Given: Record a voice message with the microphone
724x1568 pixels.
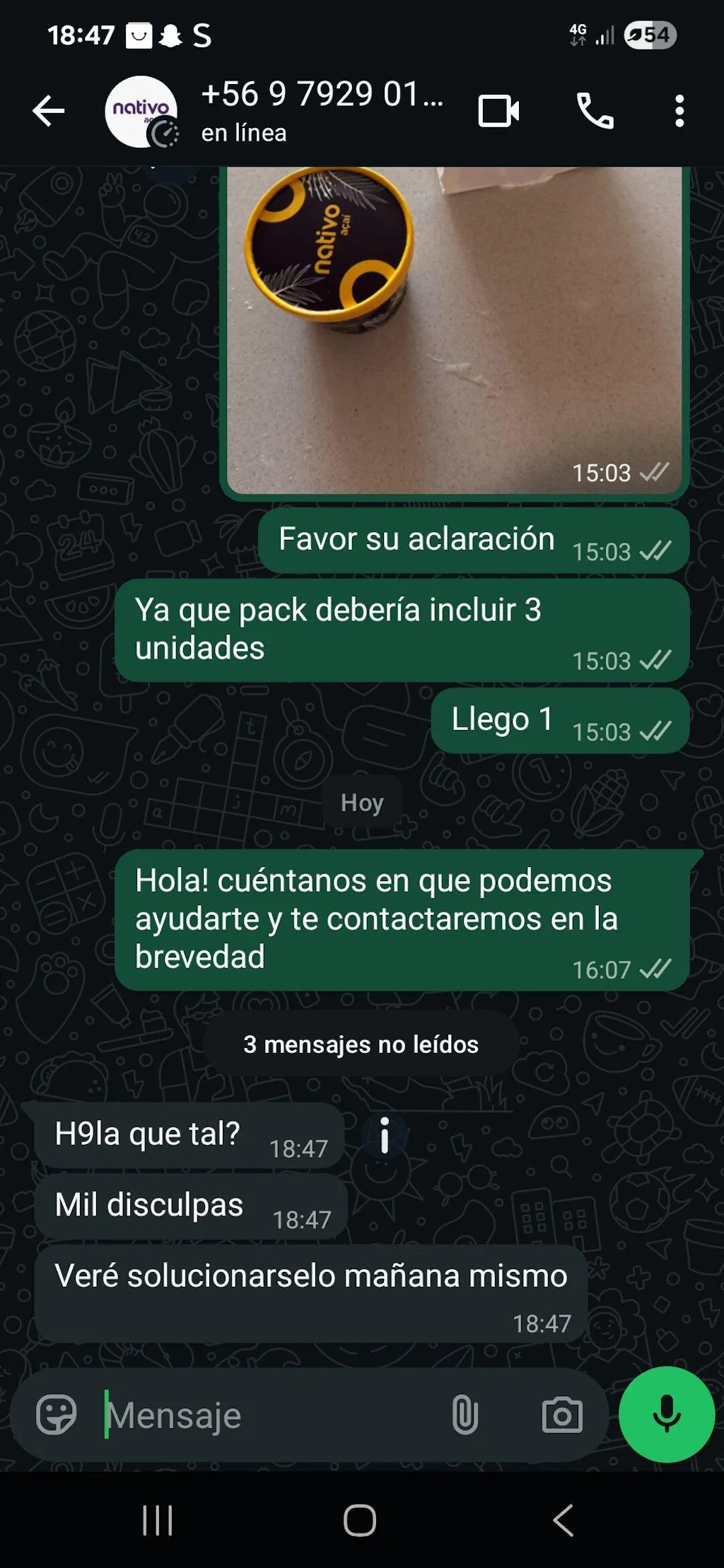Looking at the screenshot, I should coord(666,1414).
